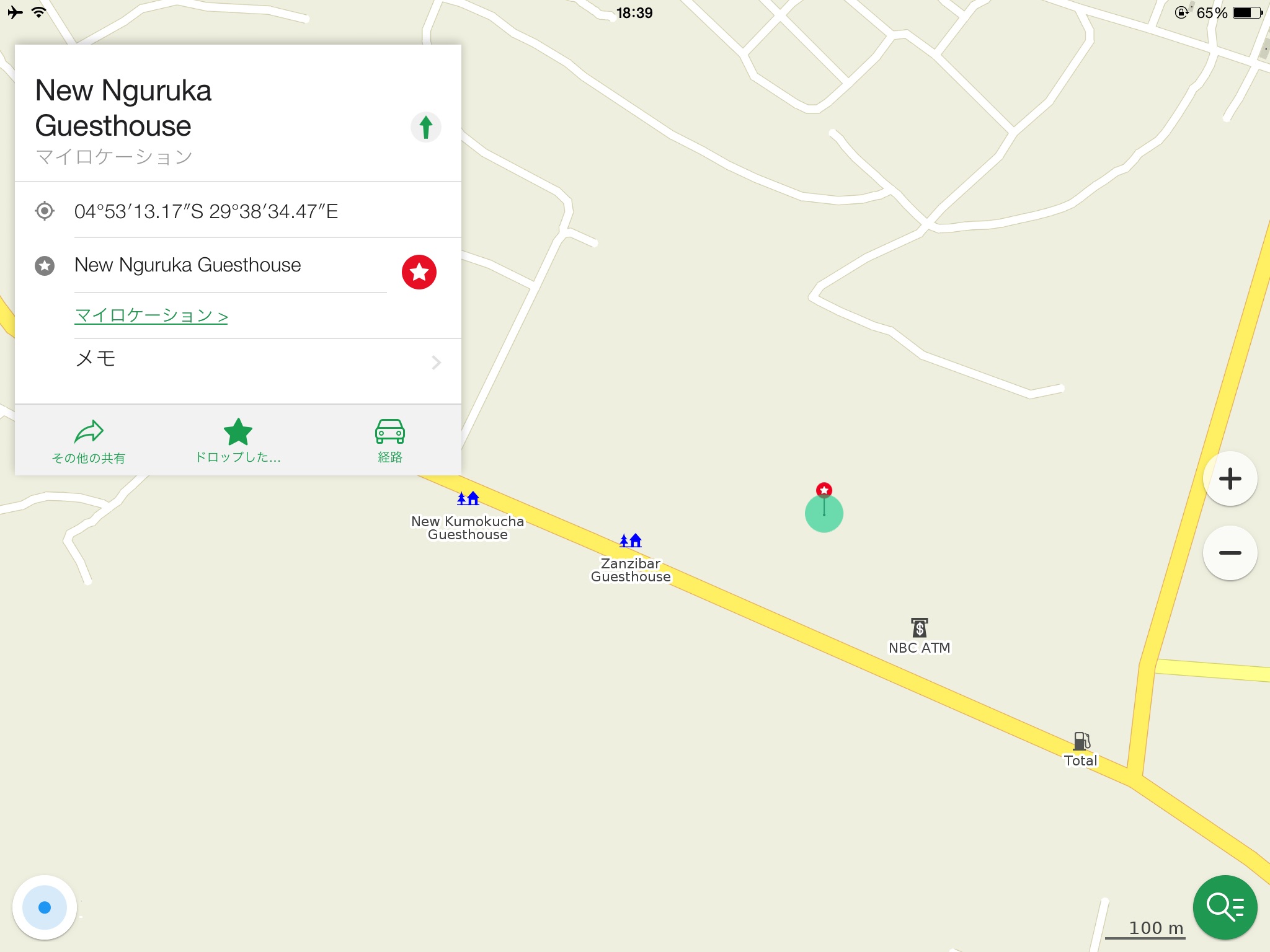Open the green search button
This screenshot has height=952, width=1270.
(x=1225, y=907)
